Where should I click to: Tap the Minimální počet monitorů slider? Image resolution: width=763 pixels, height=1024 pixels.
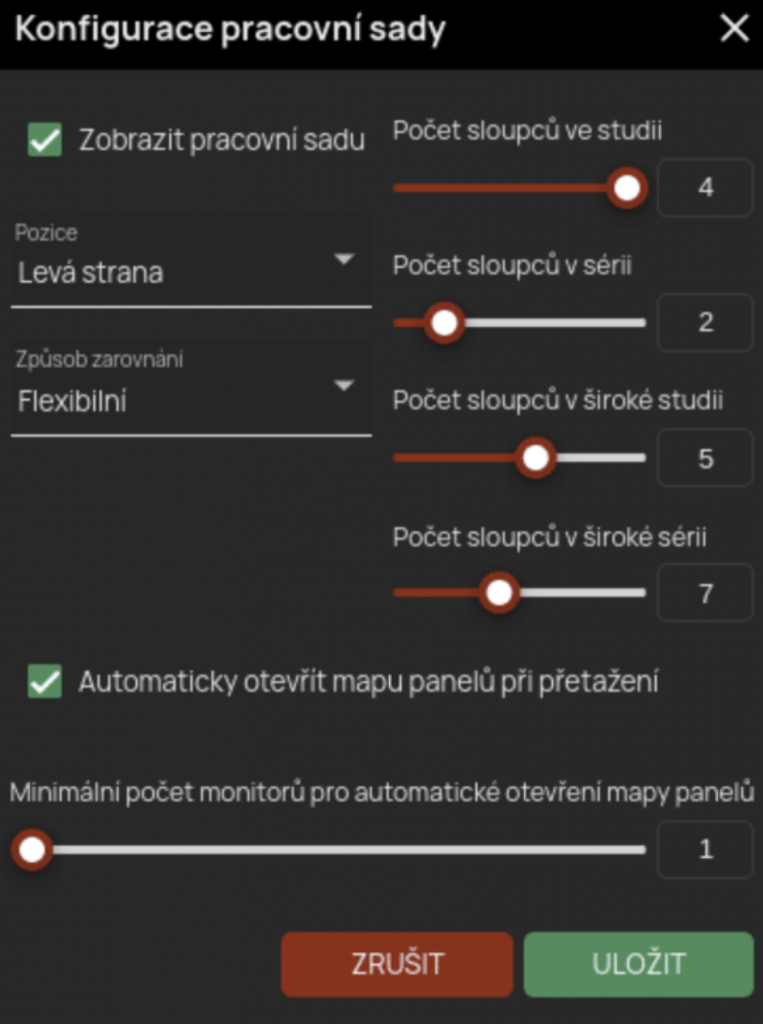pos(33,850)
